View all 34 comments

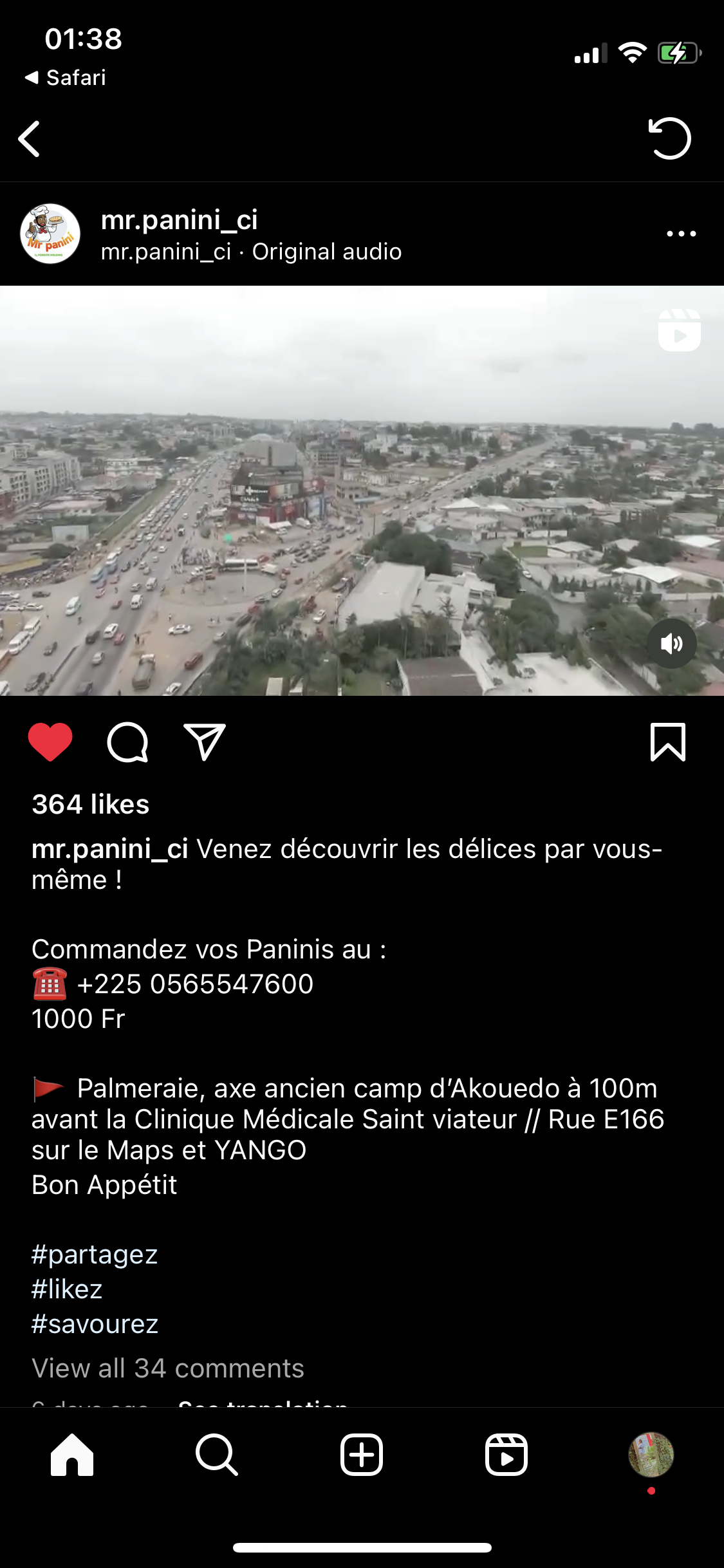pos(168,1368)
